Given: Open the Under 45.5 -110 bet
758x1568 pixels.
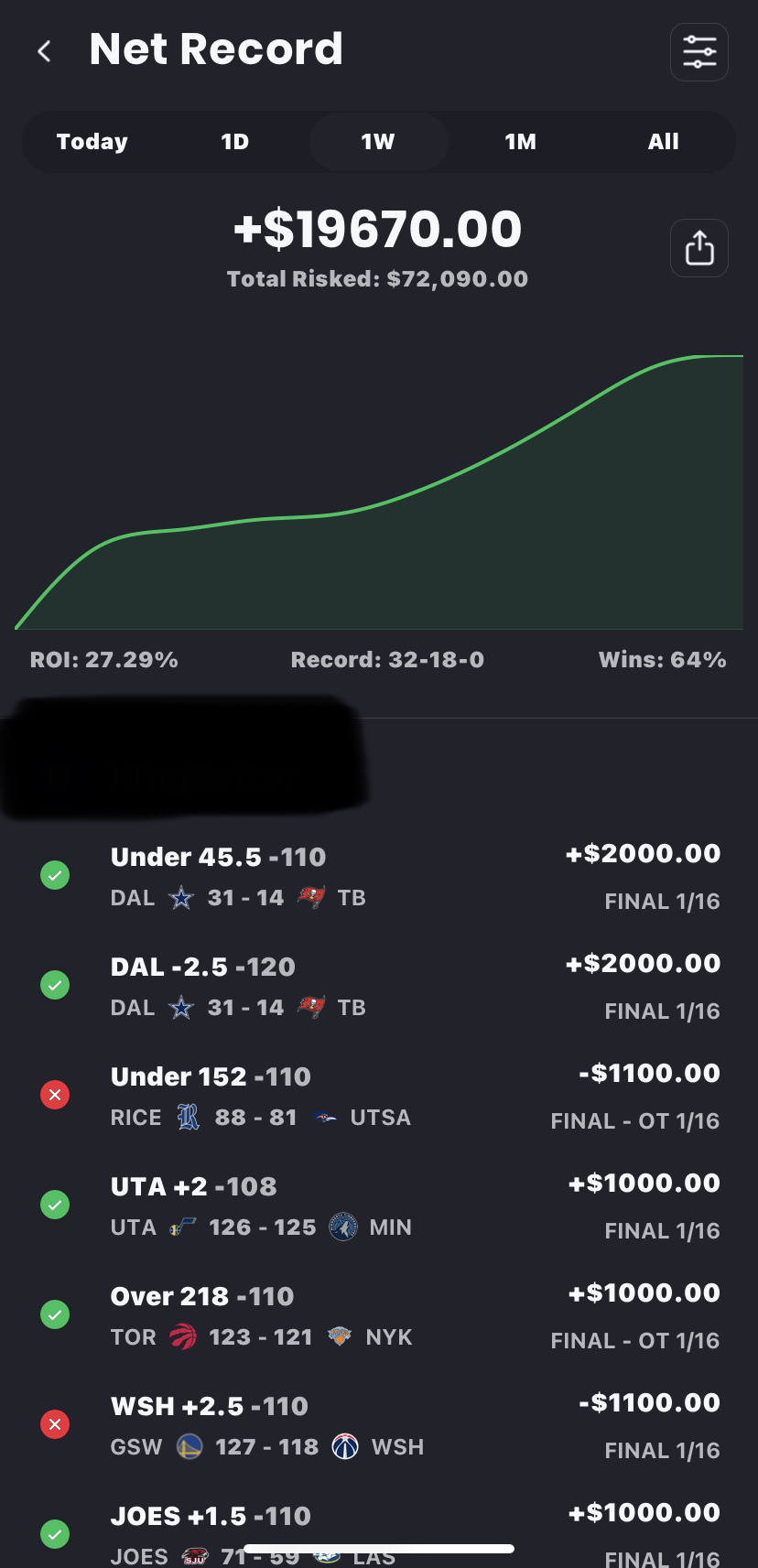Looking at the screenshot, I should 379,876.
